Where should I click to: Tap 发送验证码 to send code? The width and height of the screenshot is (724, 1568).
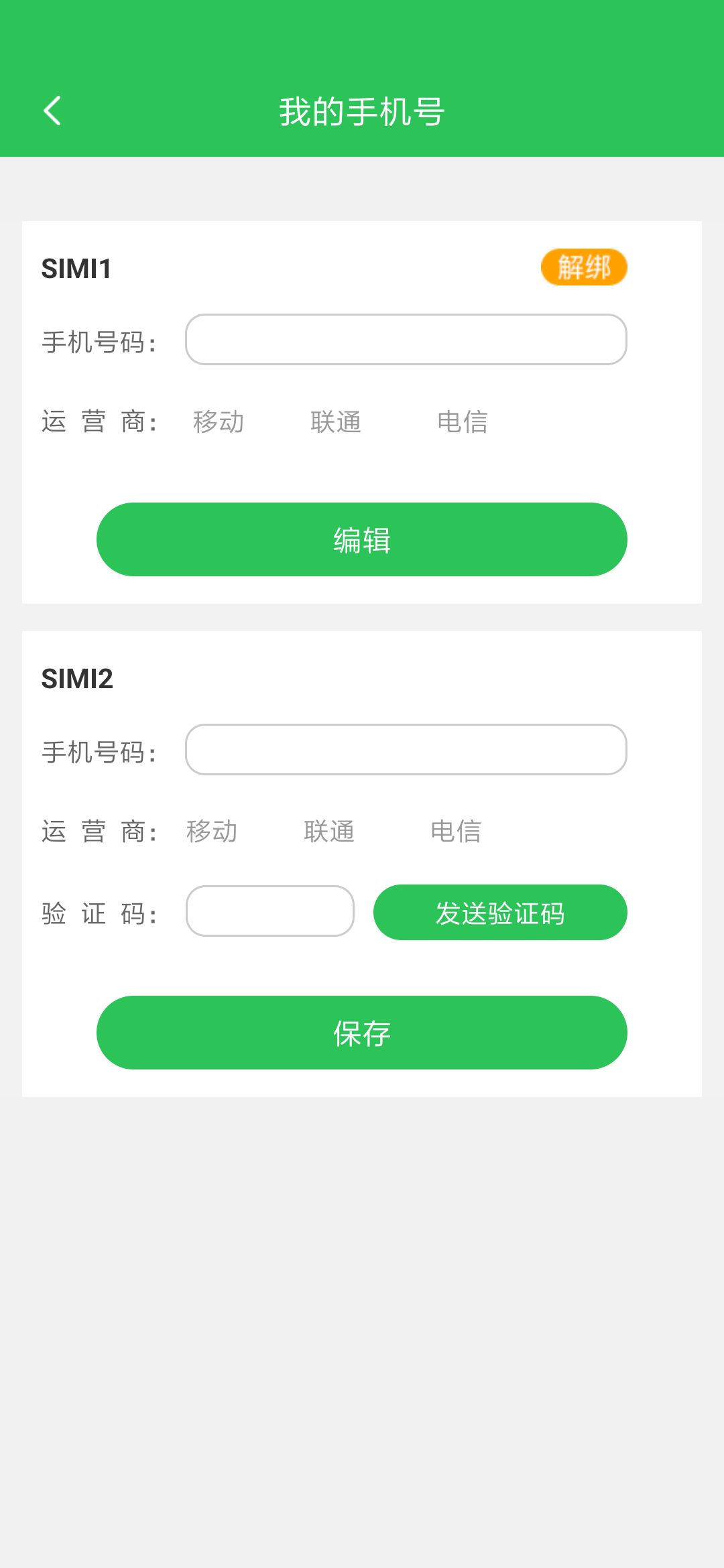point(500,913)
